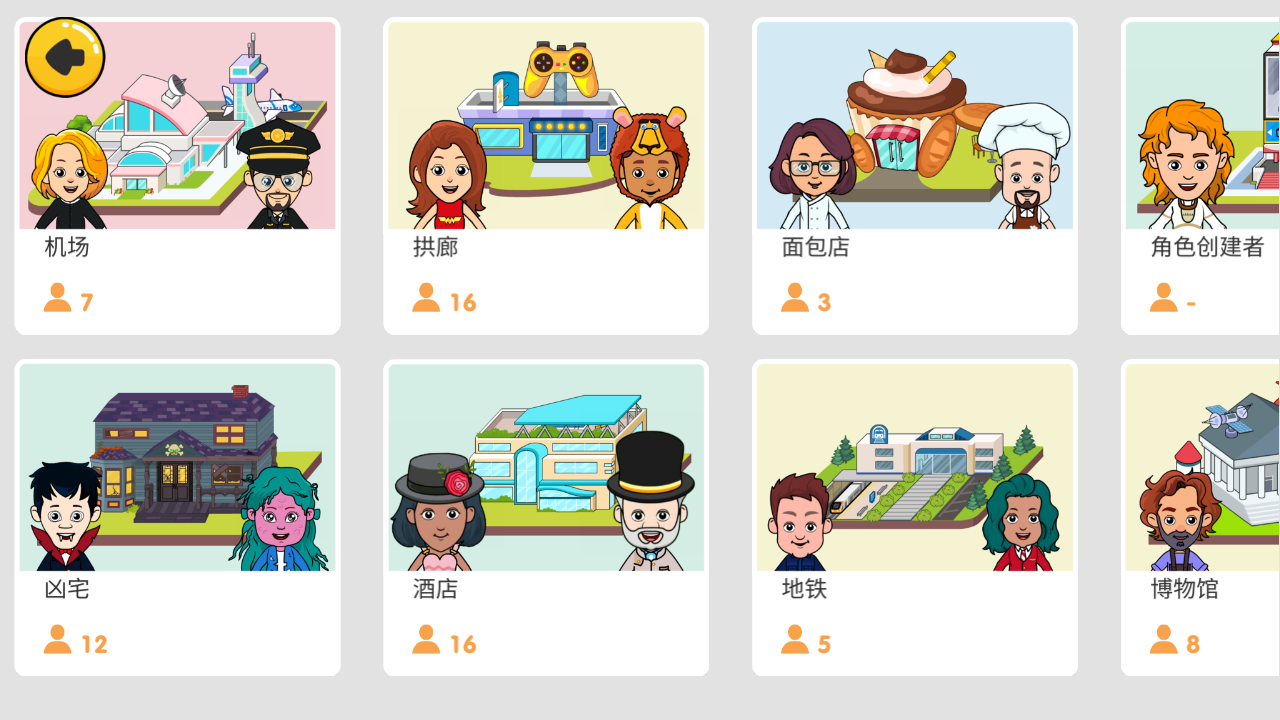The height and width of the screenshot is (720, 1280).
Task: Select the 拱廊 arcade card
Action: tap(546, 176)
